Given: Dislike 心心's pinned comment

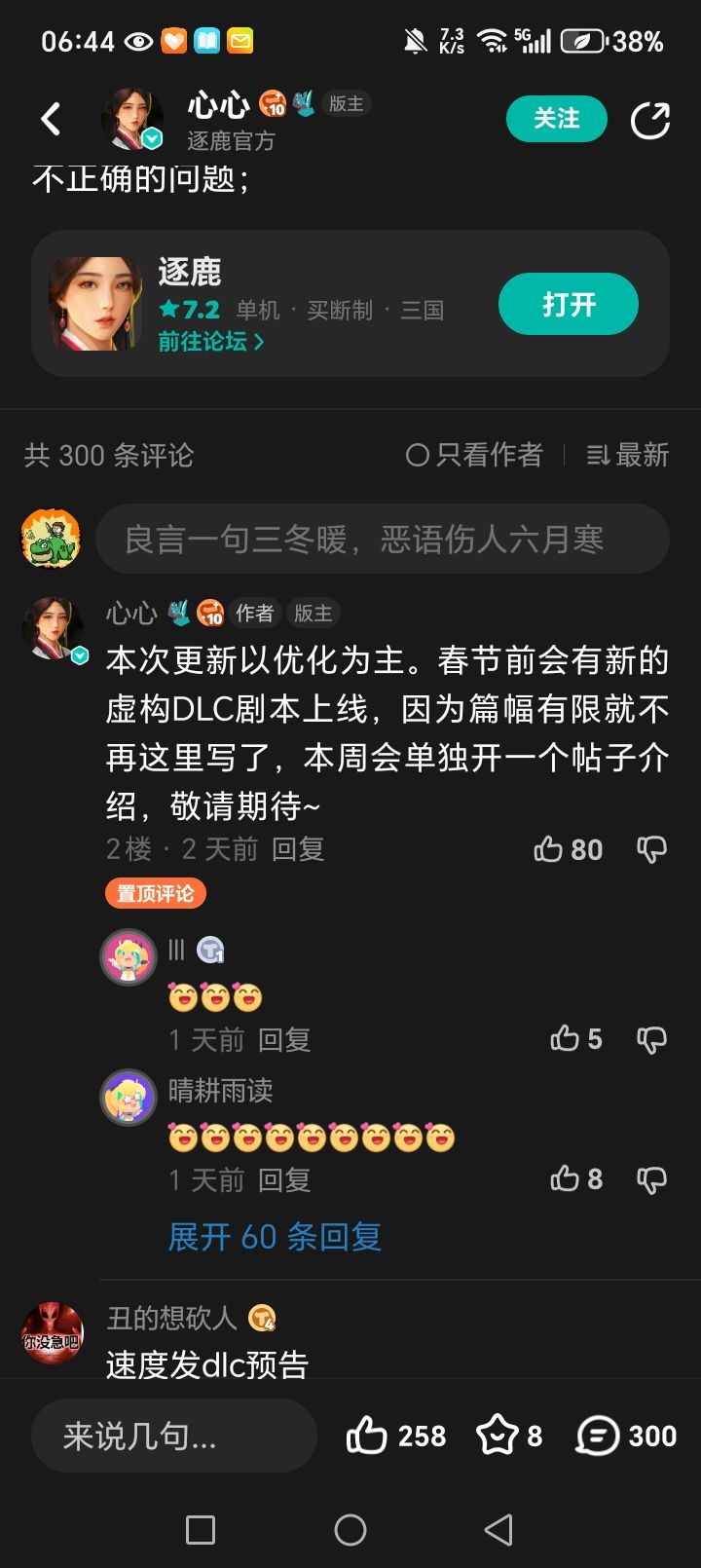Looking at the screenshot, I should 651,849.
